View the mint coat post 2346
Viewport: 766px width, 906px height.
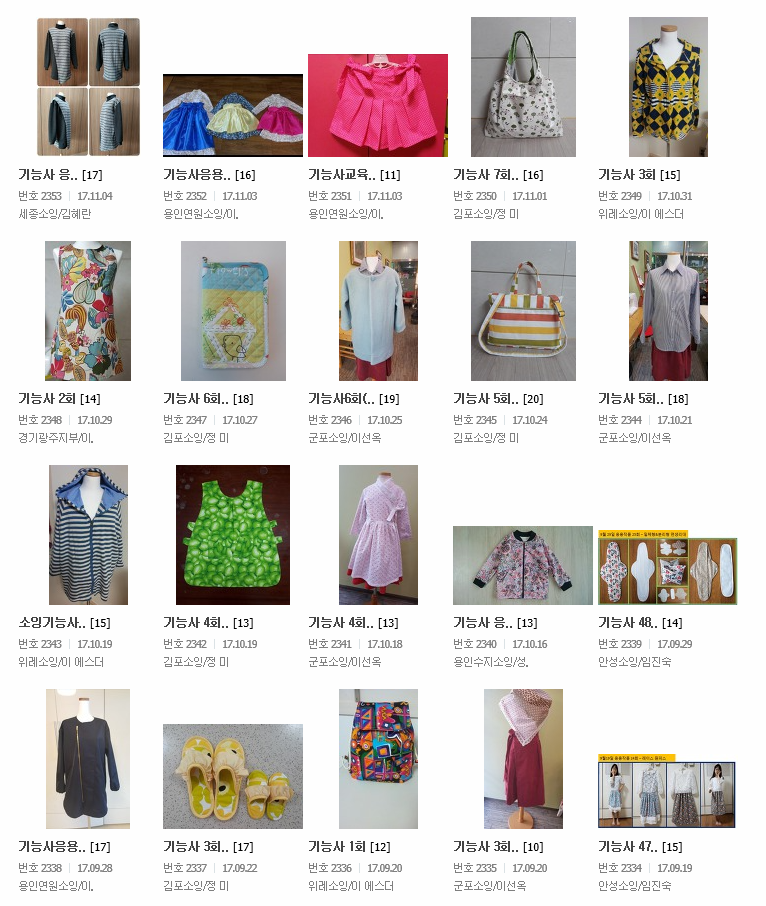(377, 311)
